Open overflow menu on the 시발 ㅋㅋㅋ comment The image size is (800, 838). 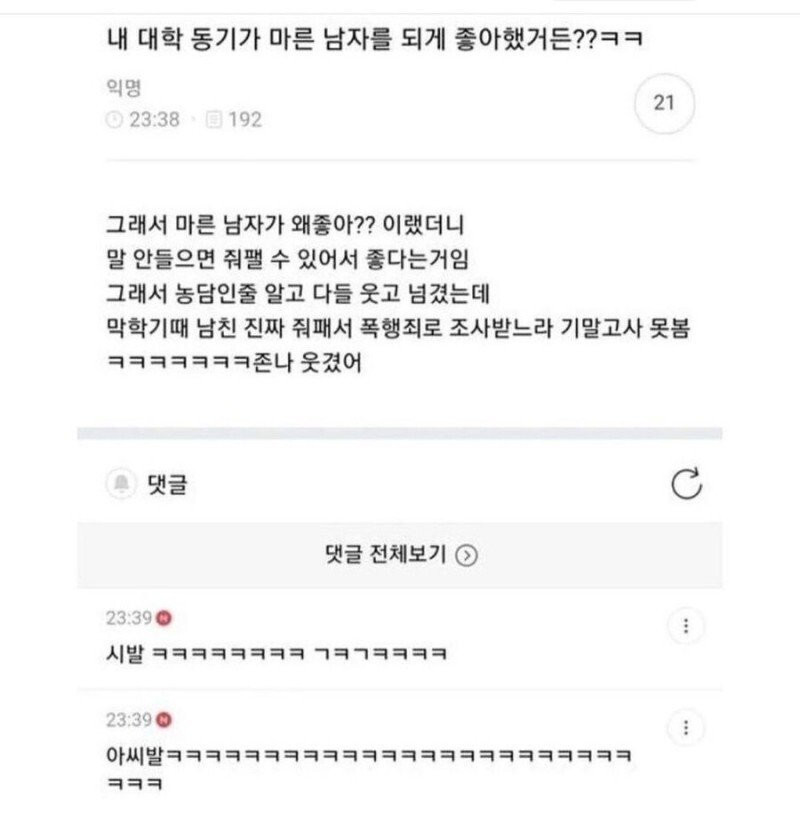[x=686, y=627]
